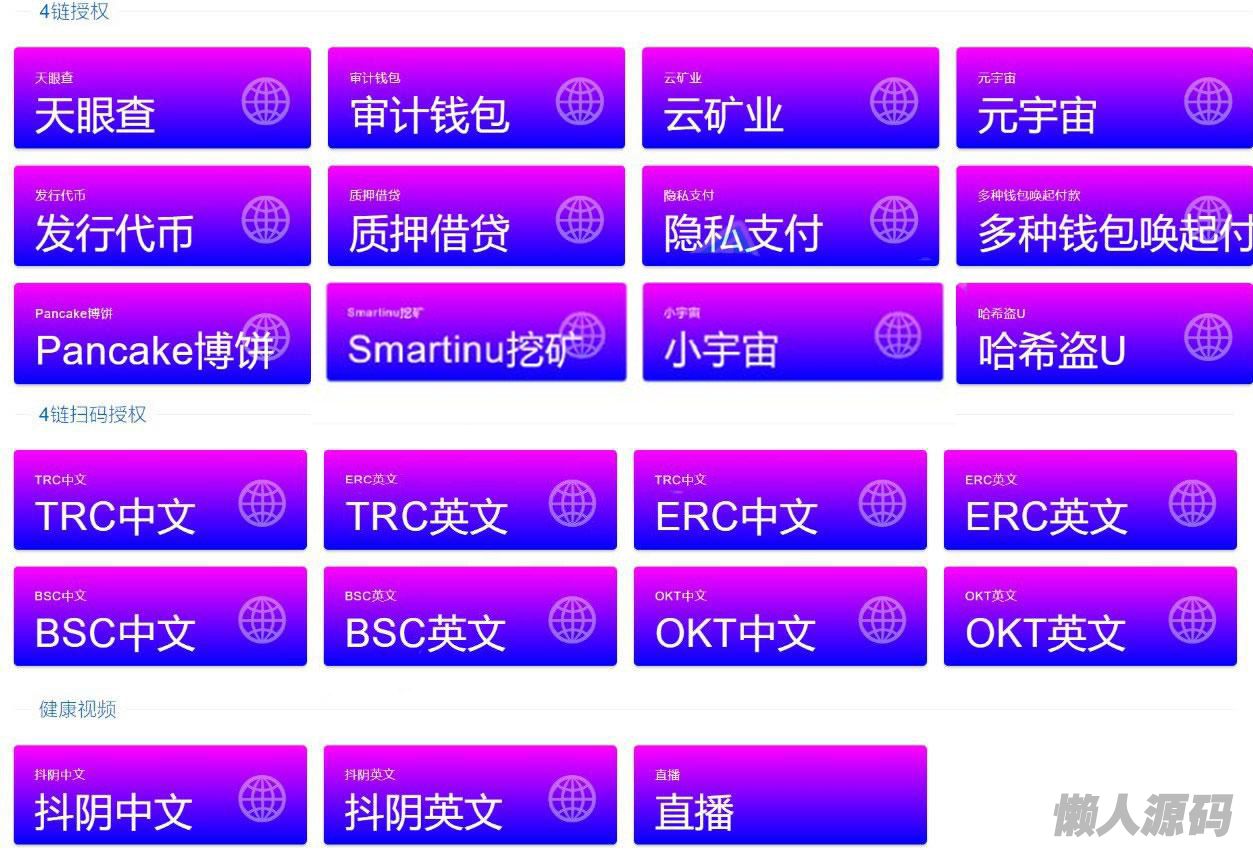The height and width of the screenshot is (850, 1253).
Task: Open the 云矿业 card
Action: pyautogui.click(x=790, y=98)
